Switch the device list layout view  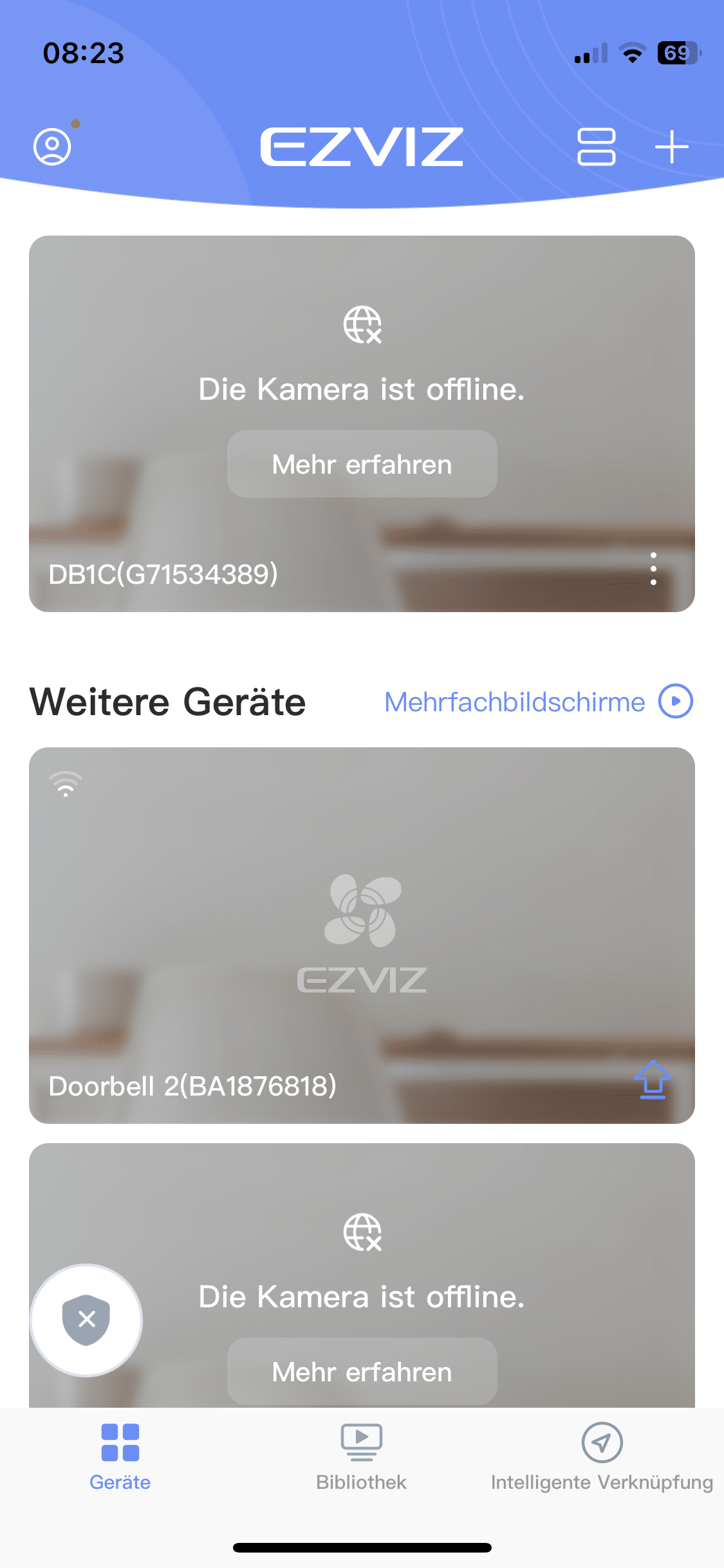[597, 147]
